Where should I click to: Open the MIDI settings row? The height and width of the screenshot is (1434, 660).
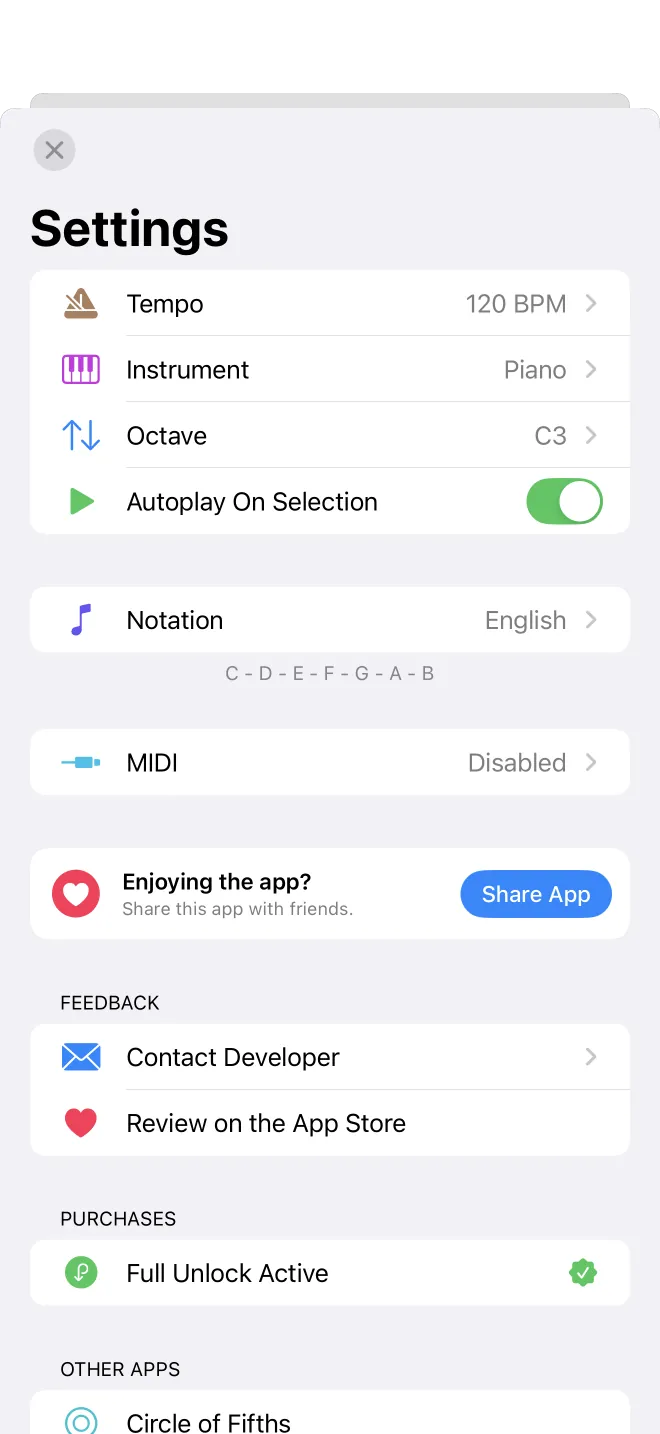[330, 762]
